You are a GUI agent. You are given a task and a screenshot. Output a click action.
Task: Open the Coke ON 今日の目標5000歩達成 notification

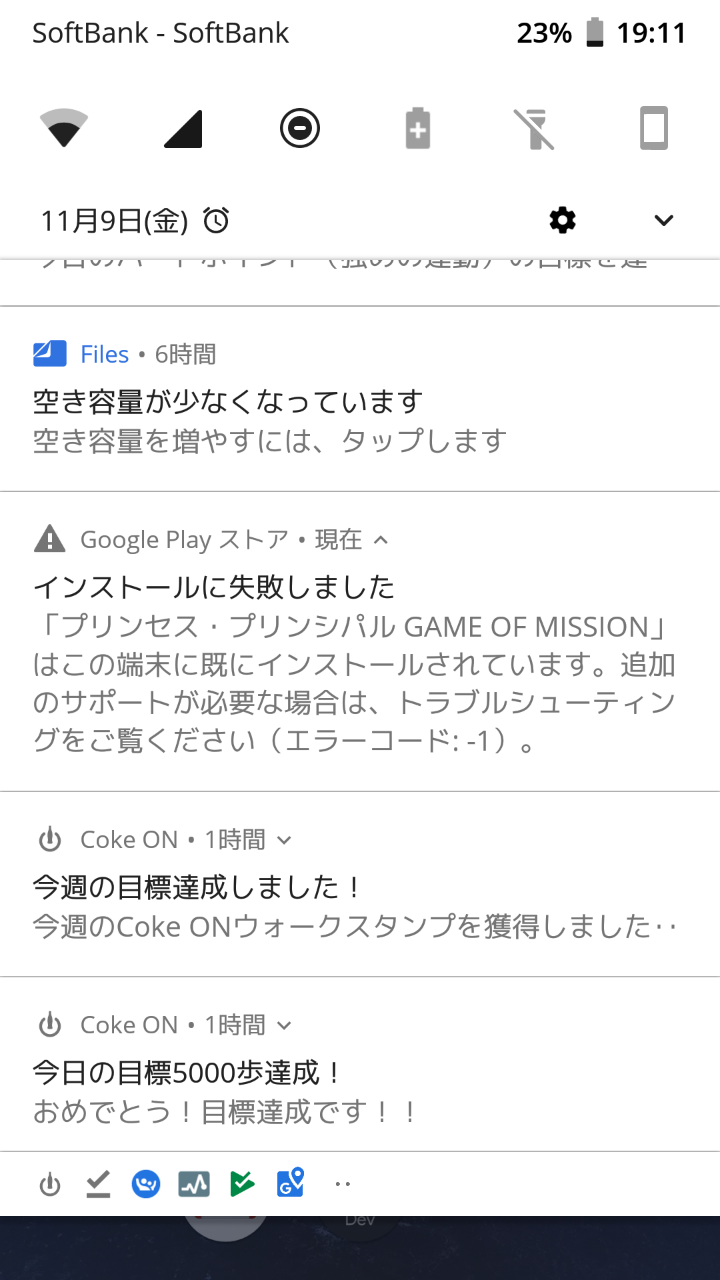(360, 1064)
